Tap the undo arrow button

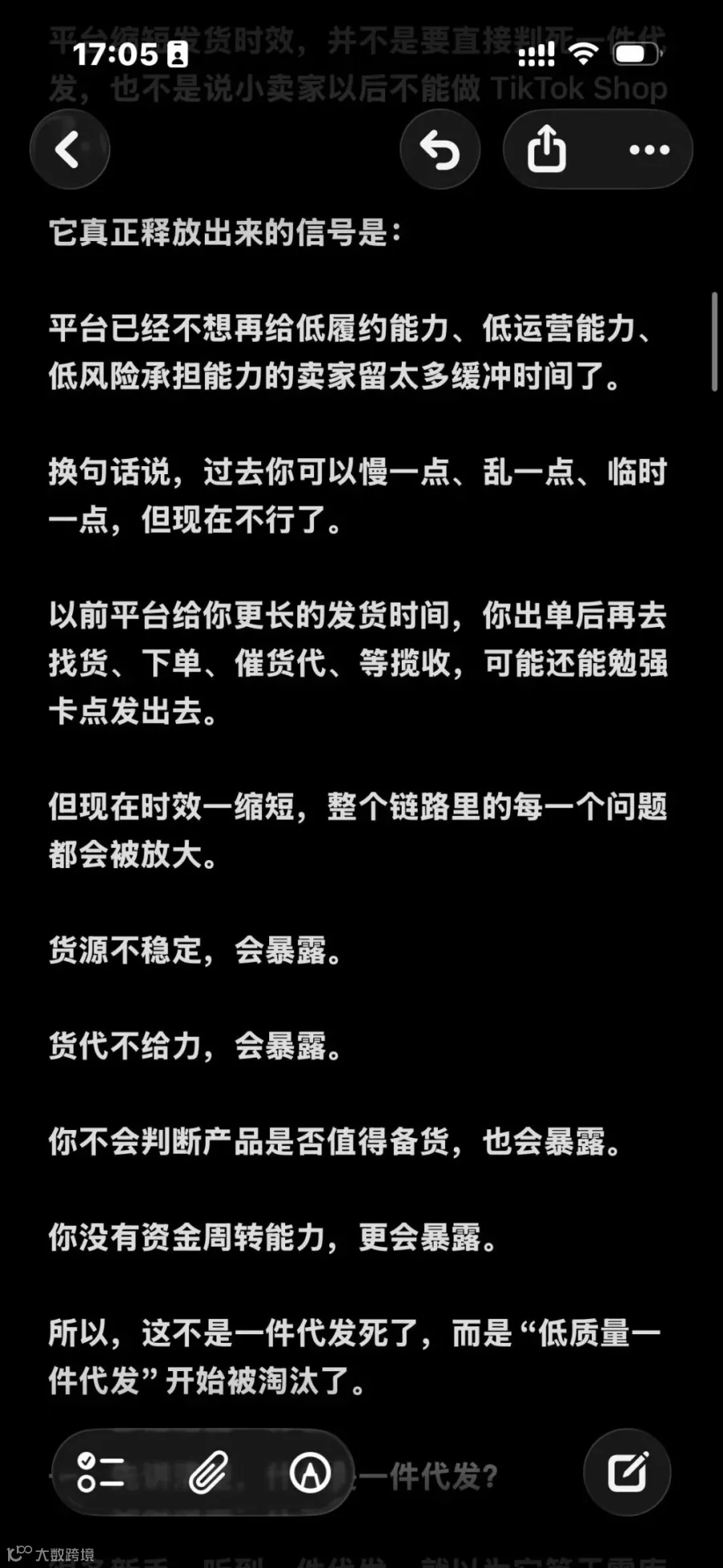440,149
